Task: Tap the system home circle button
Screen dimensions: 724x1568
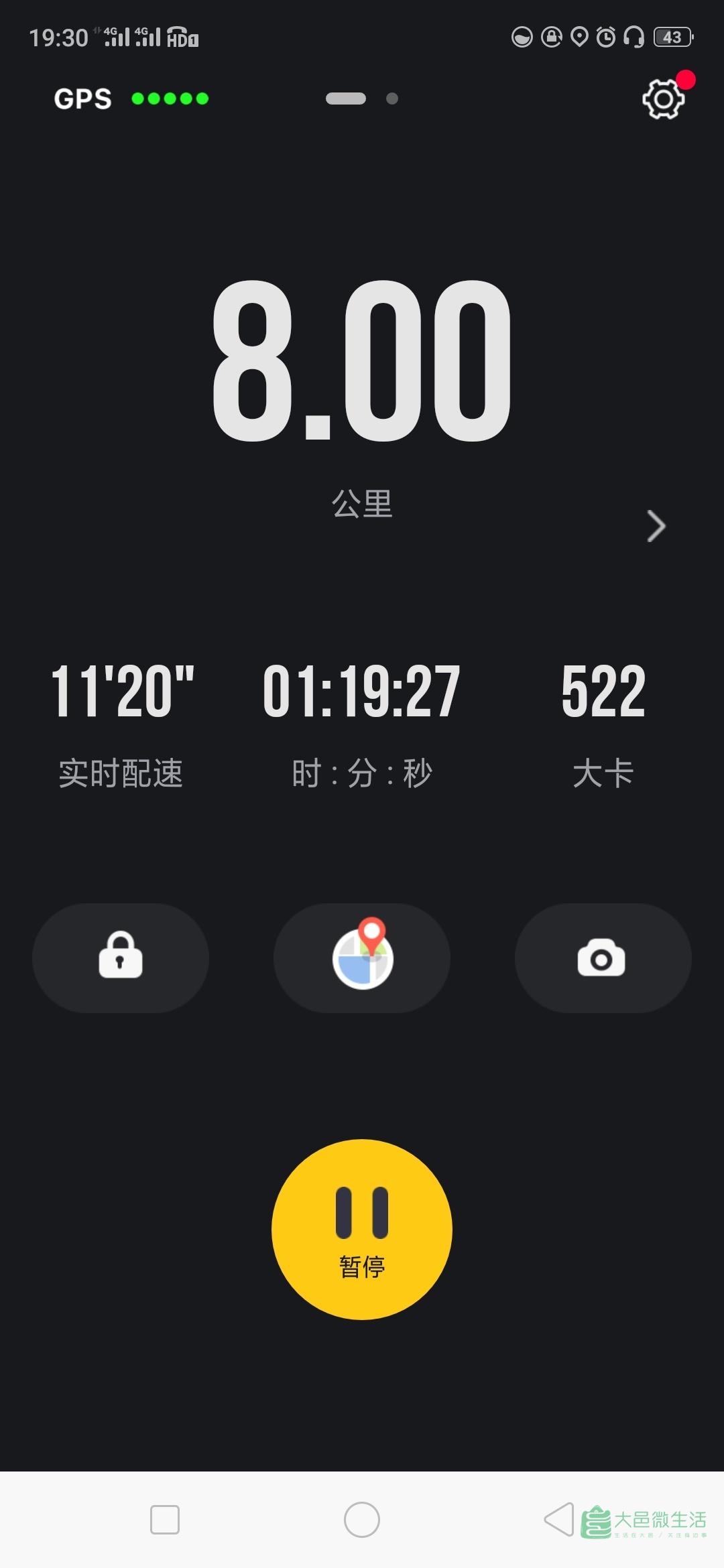Action: click(362, 1519)
